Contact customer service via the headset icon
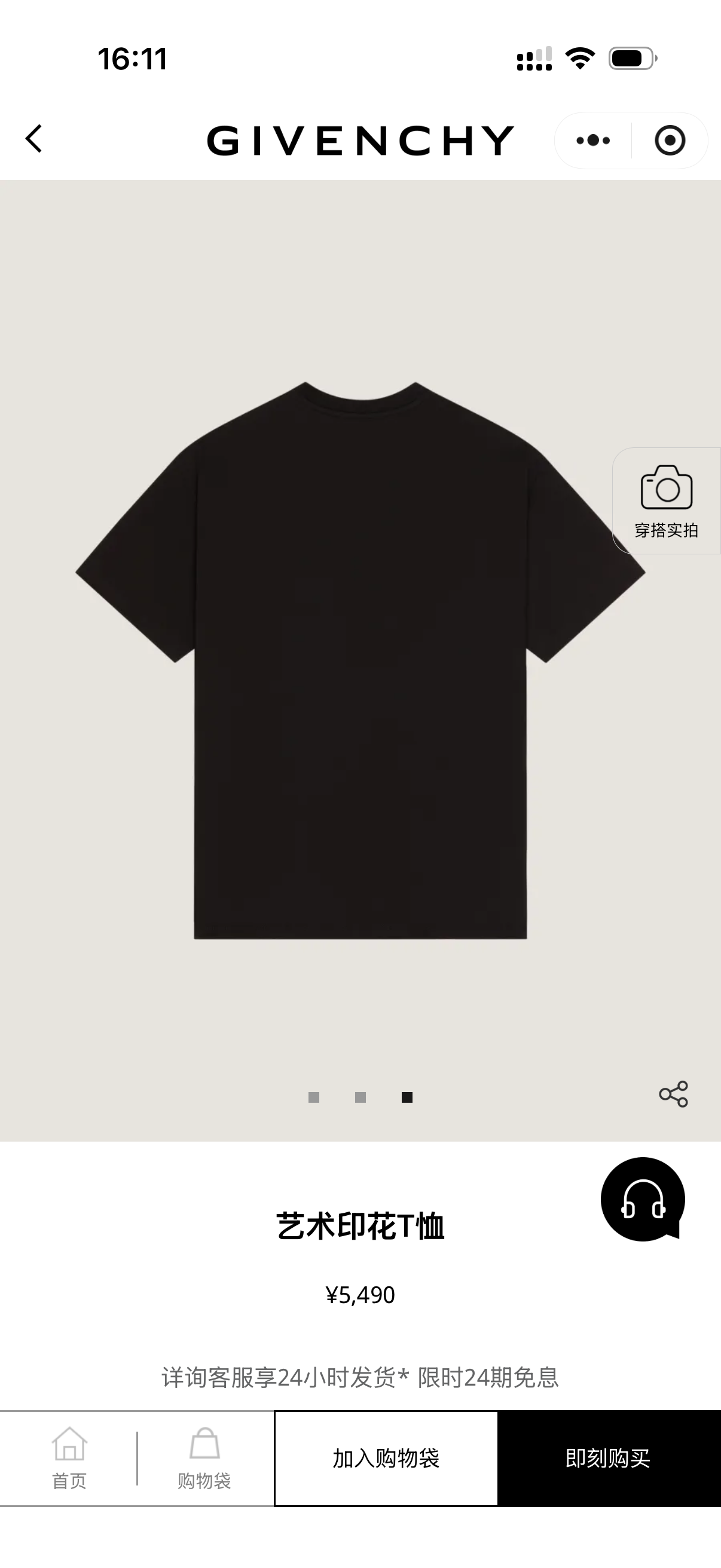 [x=643, y=1199]
